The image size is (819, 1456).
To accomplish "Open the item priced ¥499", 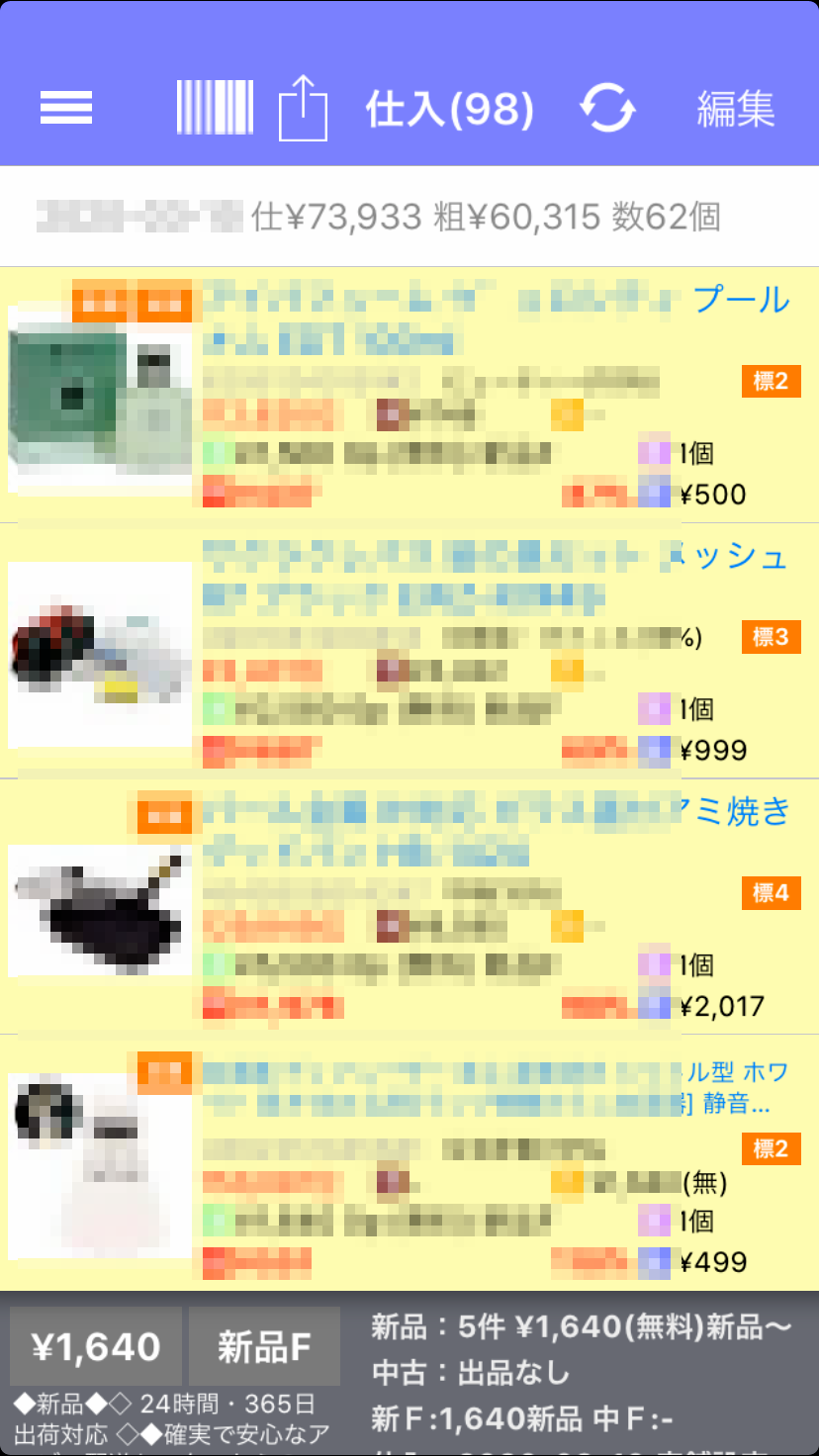I will (409, 1162).
